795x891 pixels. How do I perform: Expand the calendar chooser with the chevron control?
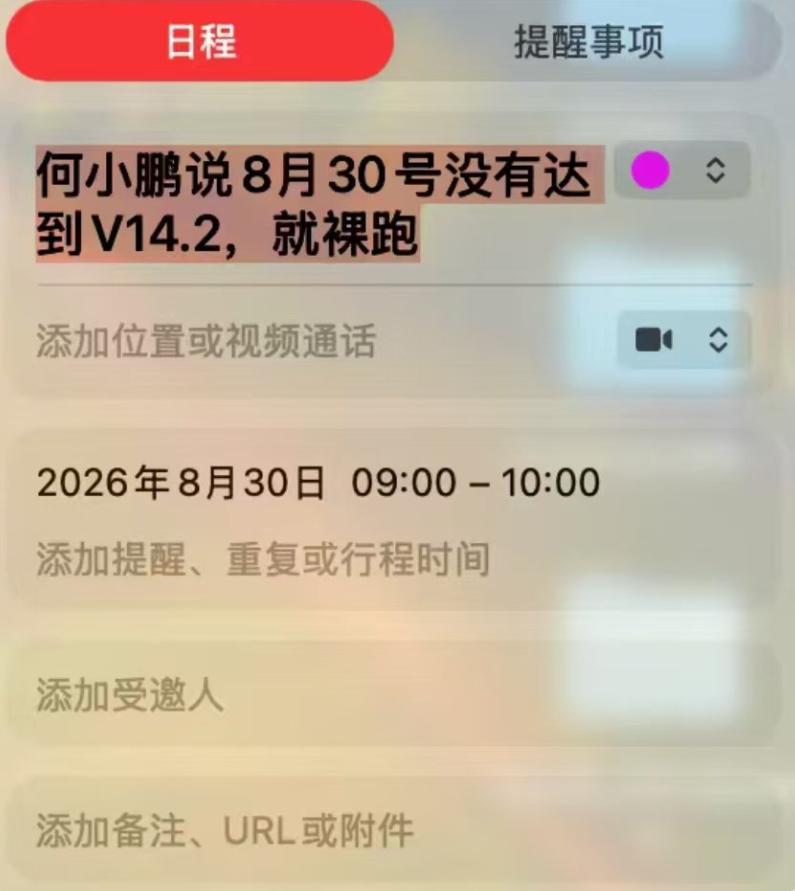(x=716, y=172)
